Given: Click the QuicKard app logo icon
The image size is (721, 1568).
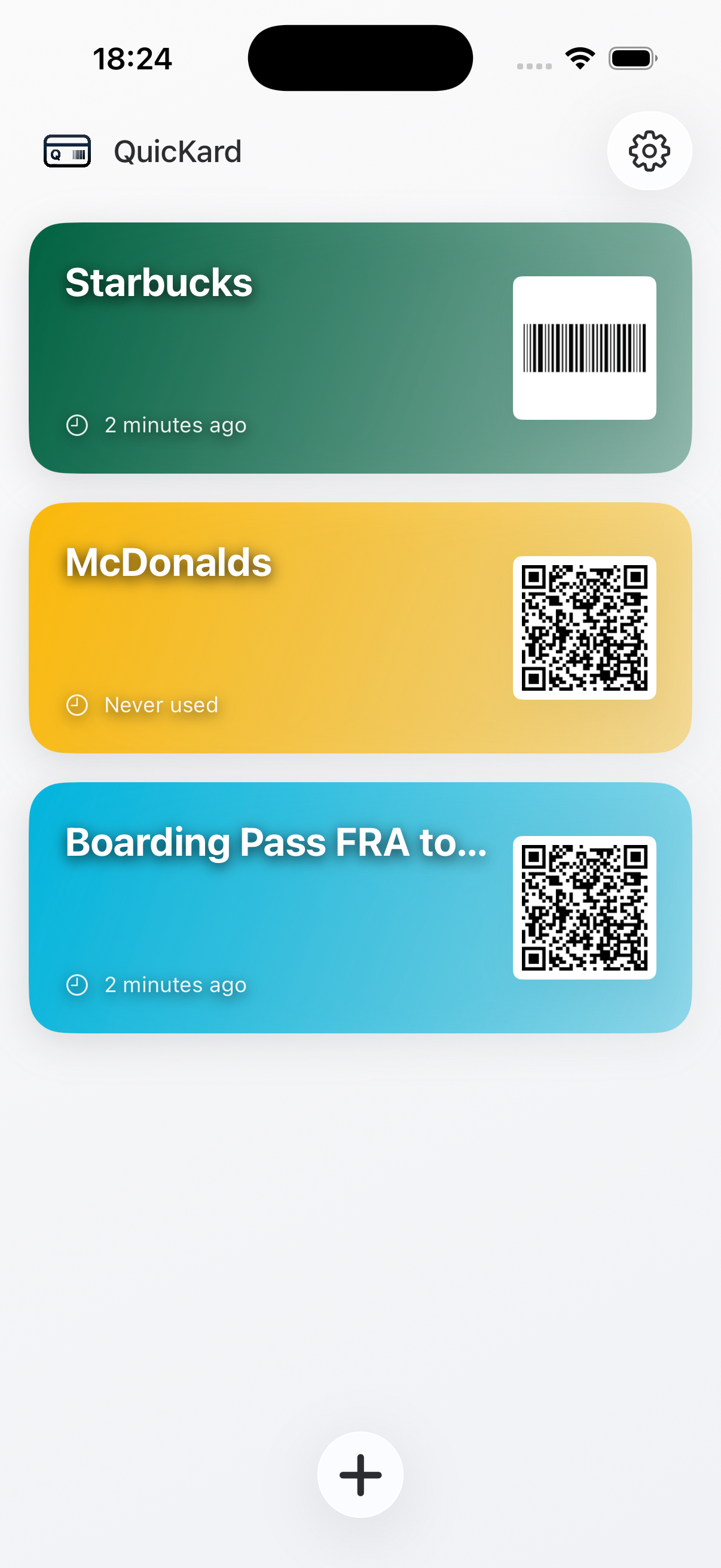Looking at the screenshot, I should tap(67, 151).
